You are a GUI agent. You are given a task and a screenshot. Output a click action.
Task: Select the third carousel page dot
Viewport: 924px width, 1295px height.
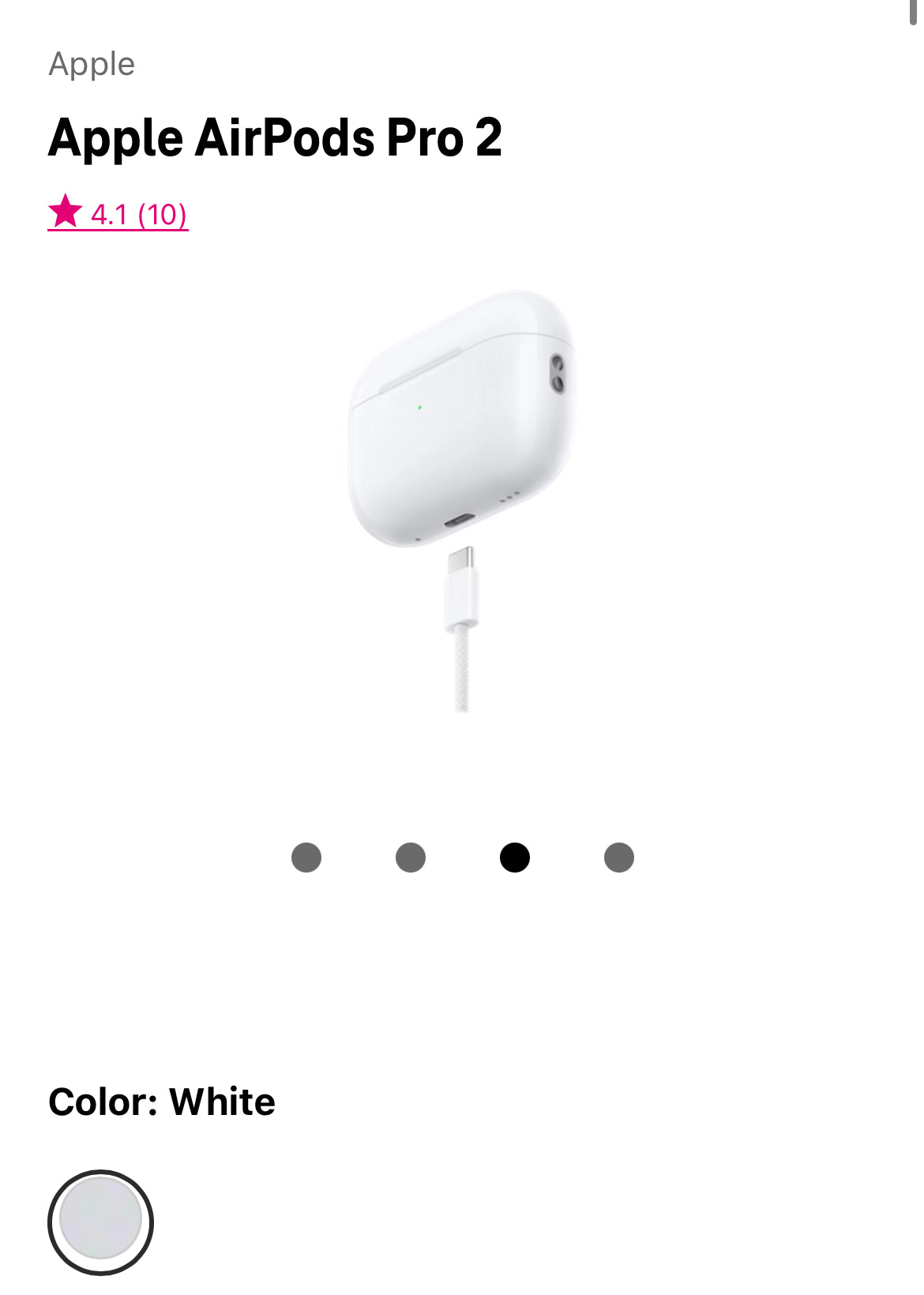(x=515, y=858)
